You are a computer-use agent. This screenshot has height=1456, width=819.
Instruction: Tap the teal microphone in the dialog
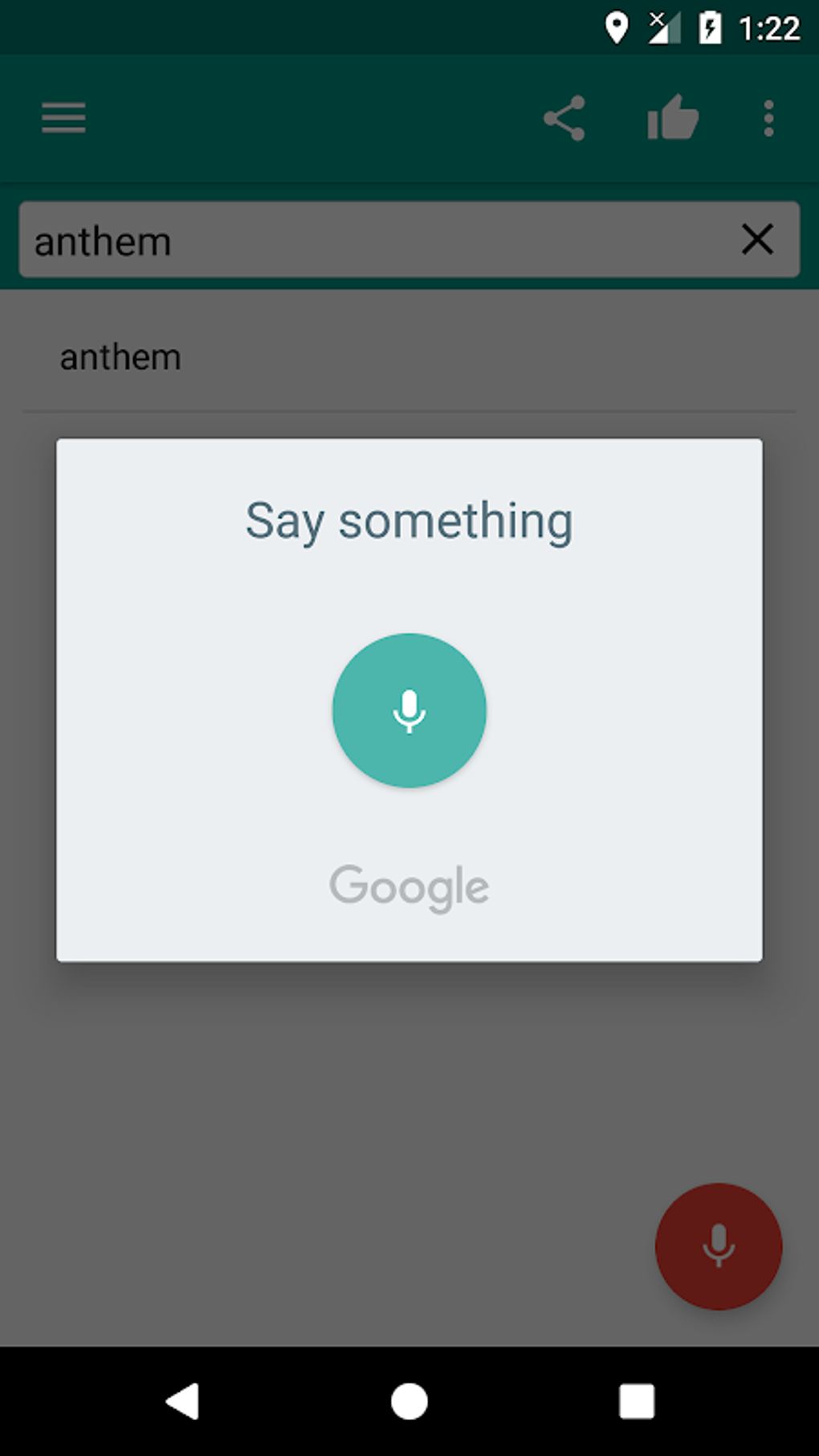(409, 710)
